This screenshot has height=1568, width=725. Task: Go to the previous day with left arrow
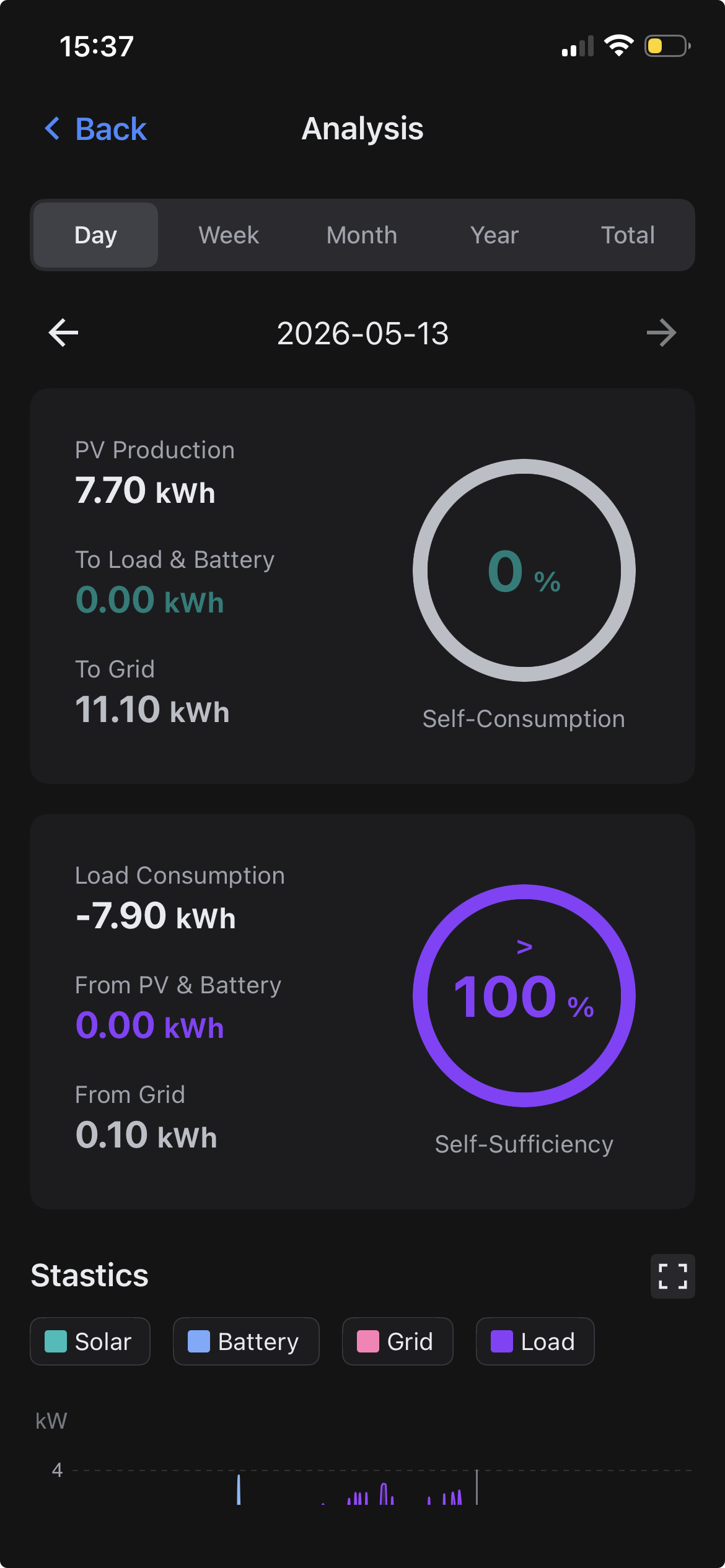pyautogui.click(x=63, y=333)
